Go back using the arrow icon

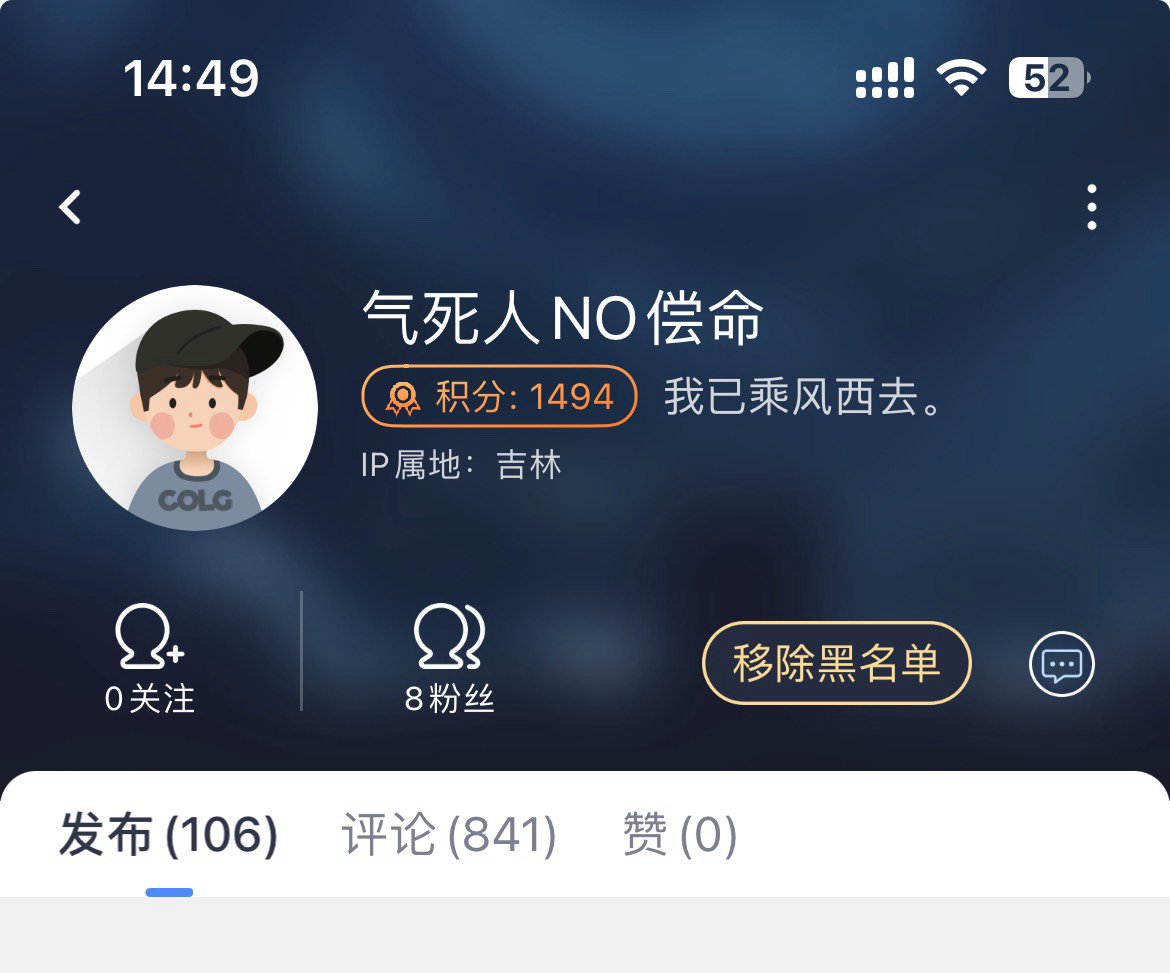[x=70, y=208]
